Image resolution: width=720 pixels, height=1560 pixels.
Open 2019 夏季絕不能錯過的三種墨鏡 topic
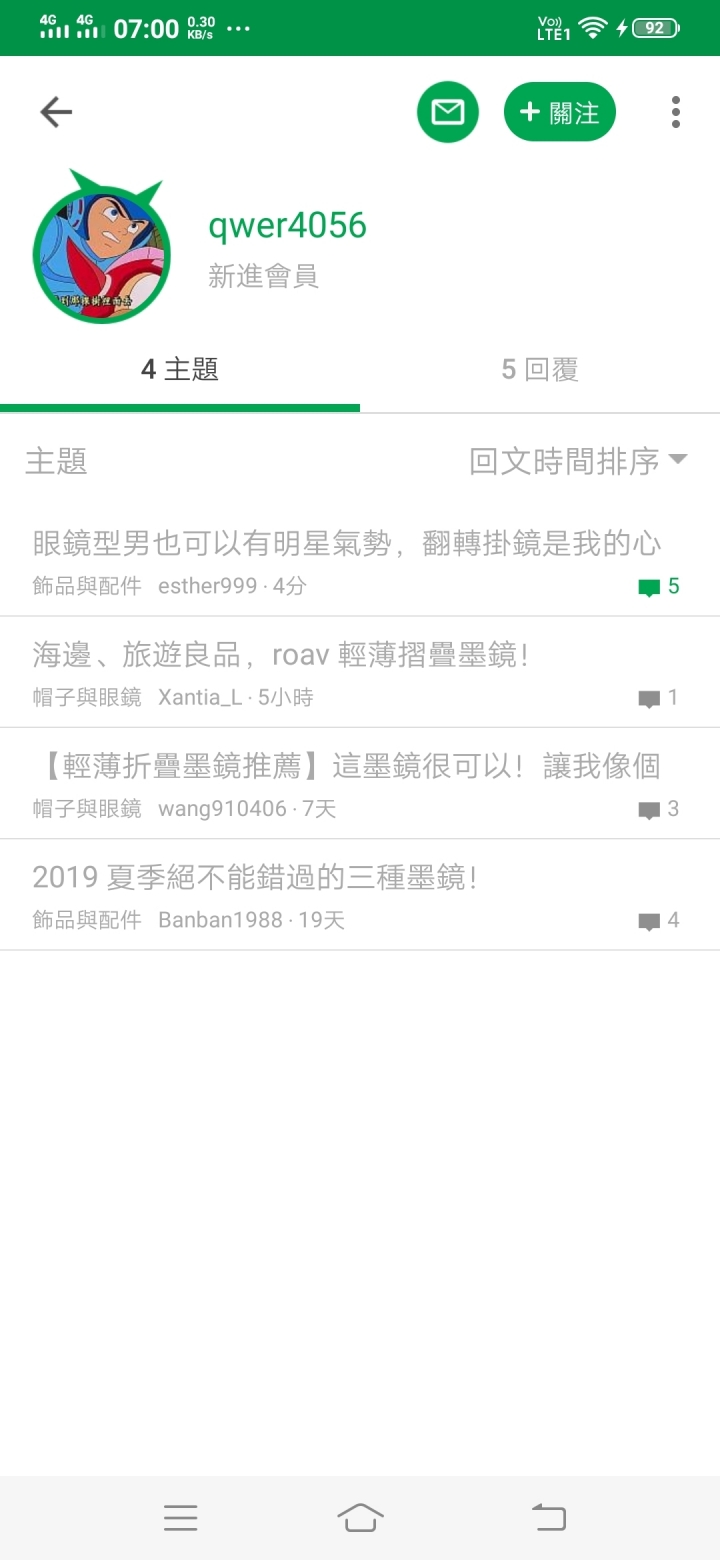[x=360, y=894]
